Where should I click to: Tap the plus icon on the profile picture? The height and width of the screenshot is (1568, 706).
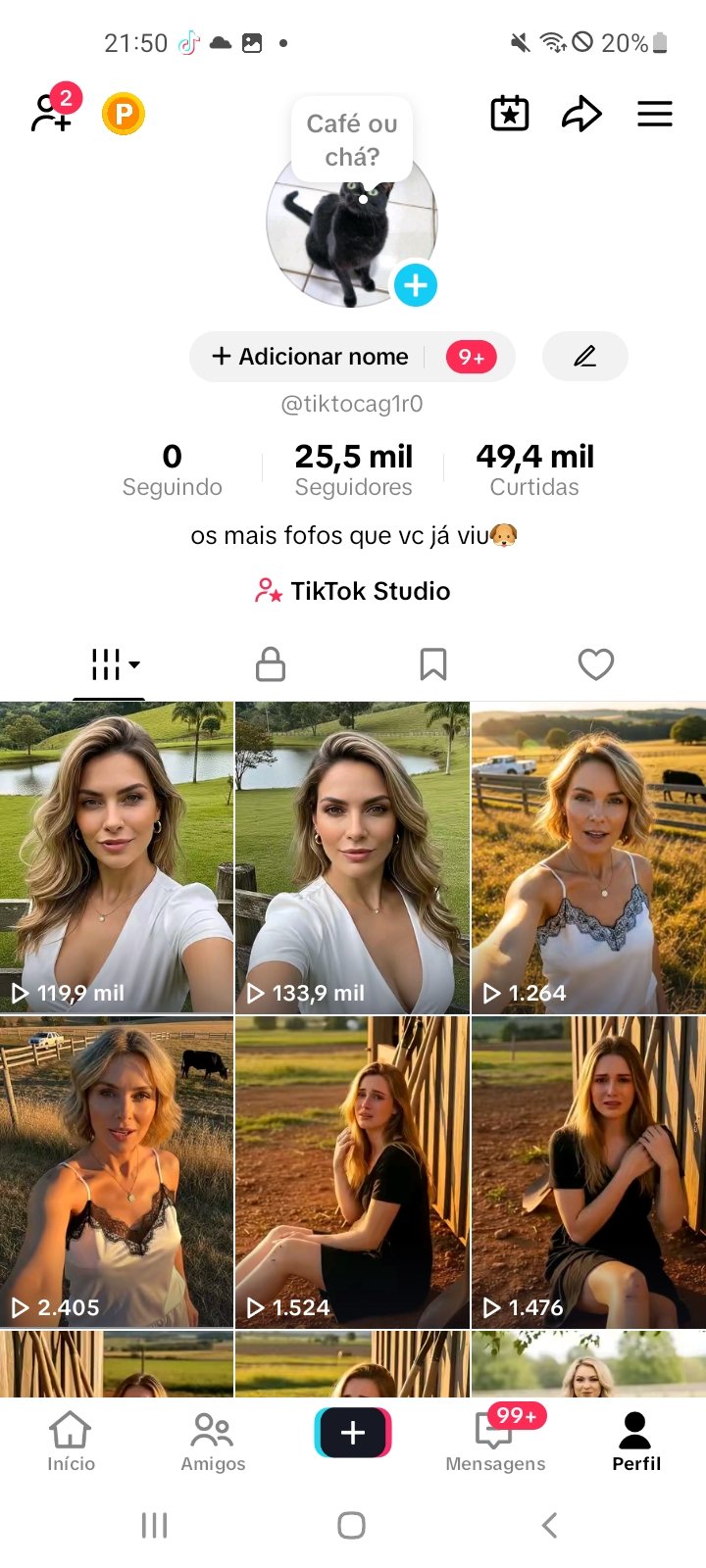click(415, 285)
